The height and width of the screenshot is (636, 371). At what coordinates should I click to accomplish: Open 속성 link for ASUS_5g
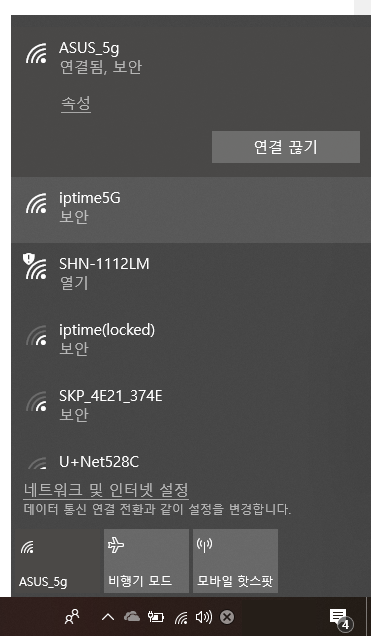(76, 104)
